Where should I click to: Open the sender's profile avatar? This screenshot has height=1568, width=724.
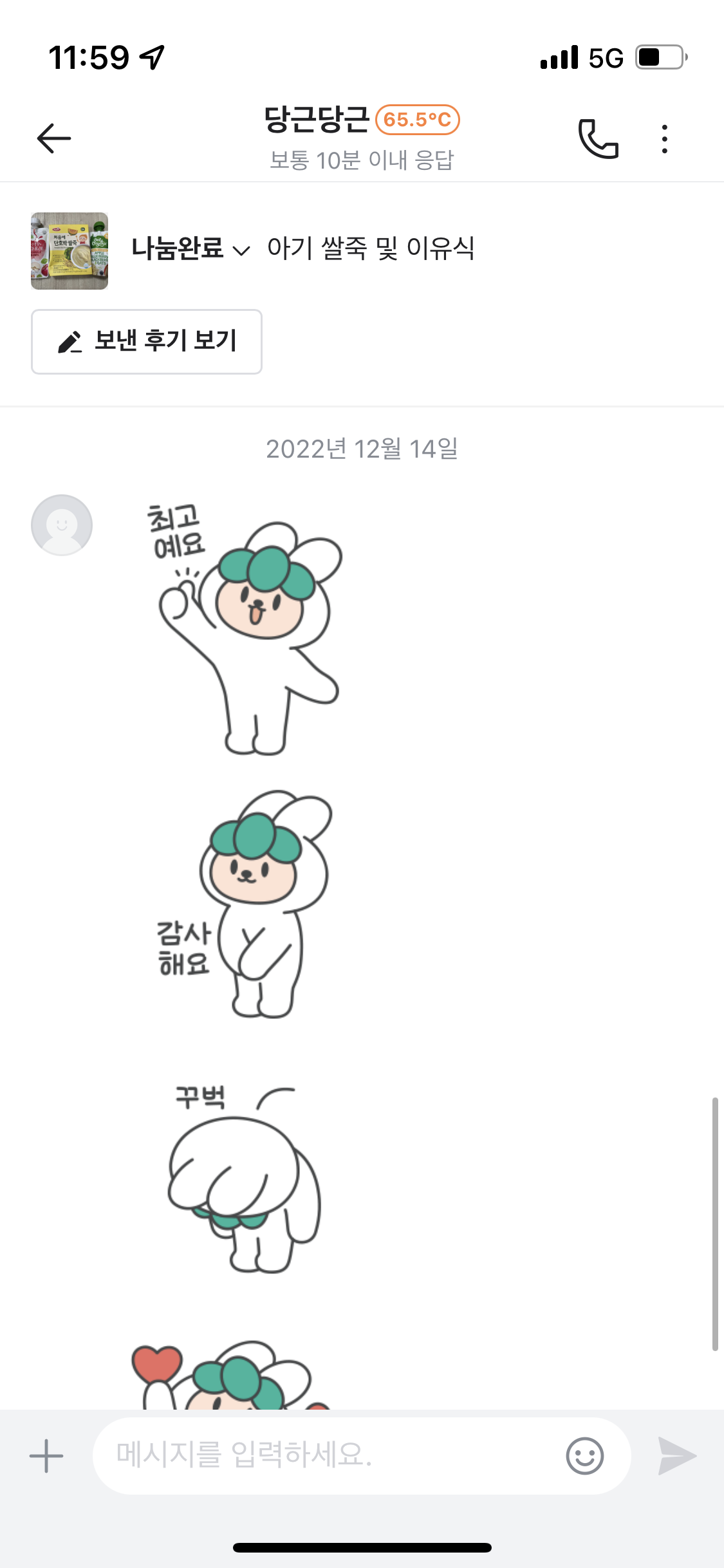(62, 525)
